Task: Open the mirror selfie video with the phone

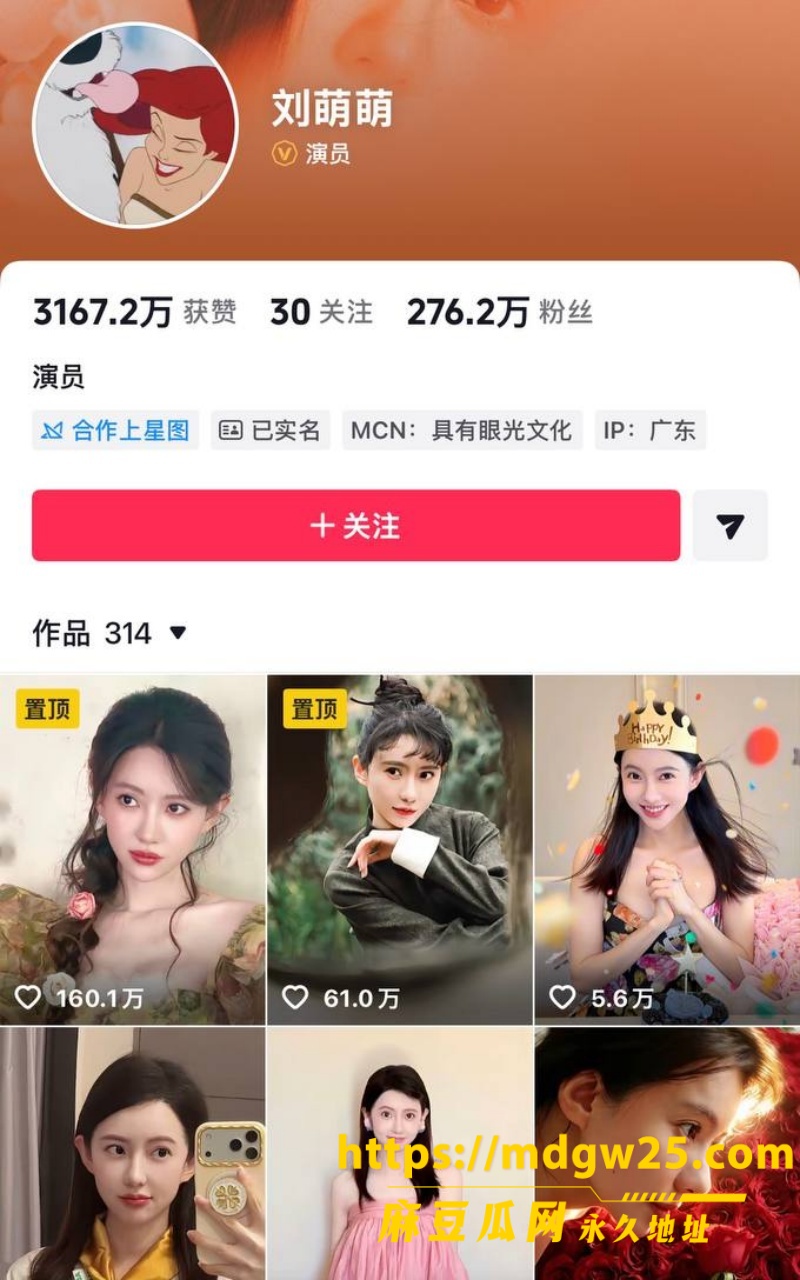Action: (133, 1153)
